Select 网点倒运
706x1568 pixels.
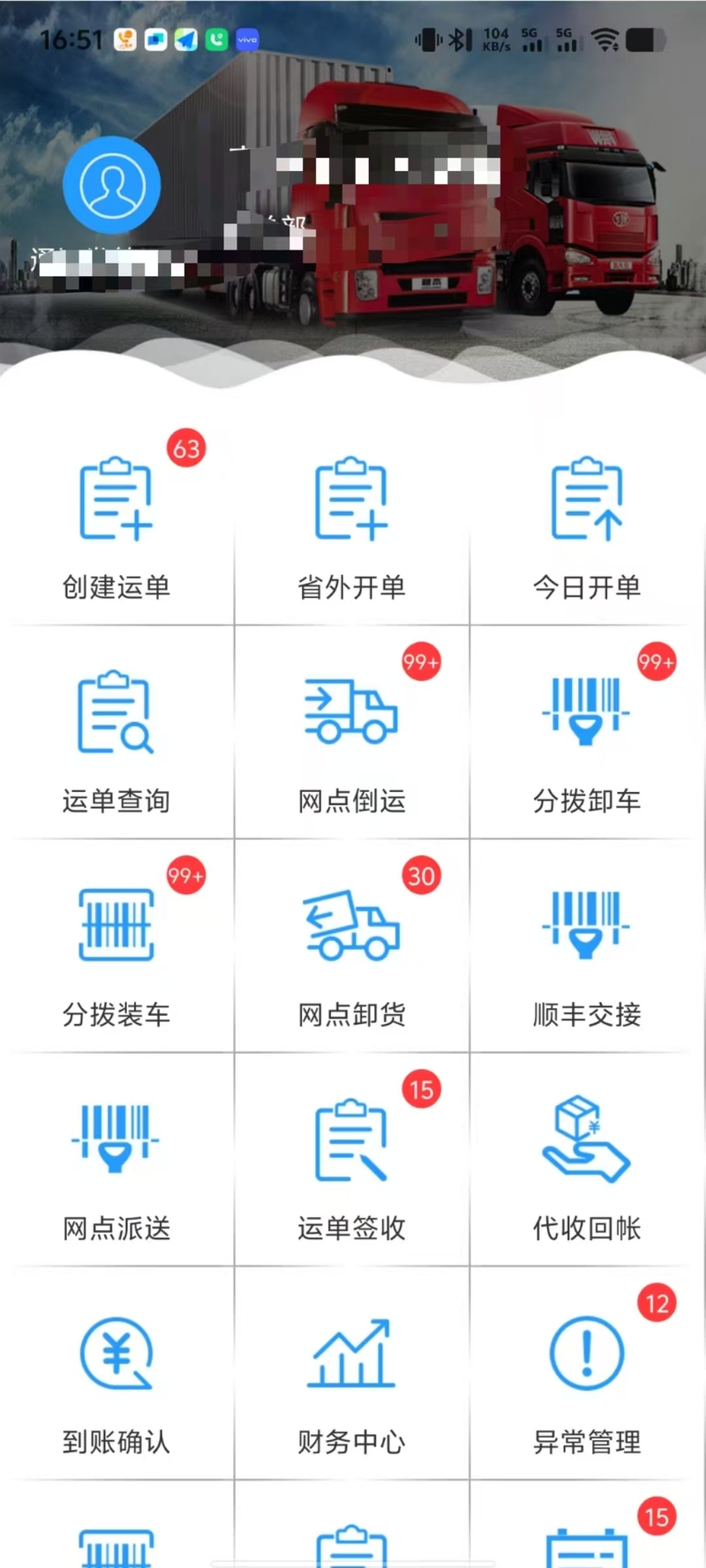352,740
